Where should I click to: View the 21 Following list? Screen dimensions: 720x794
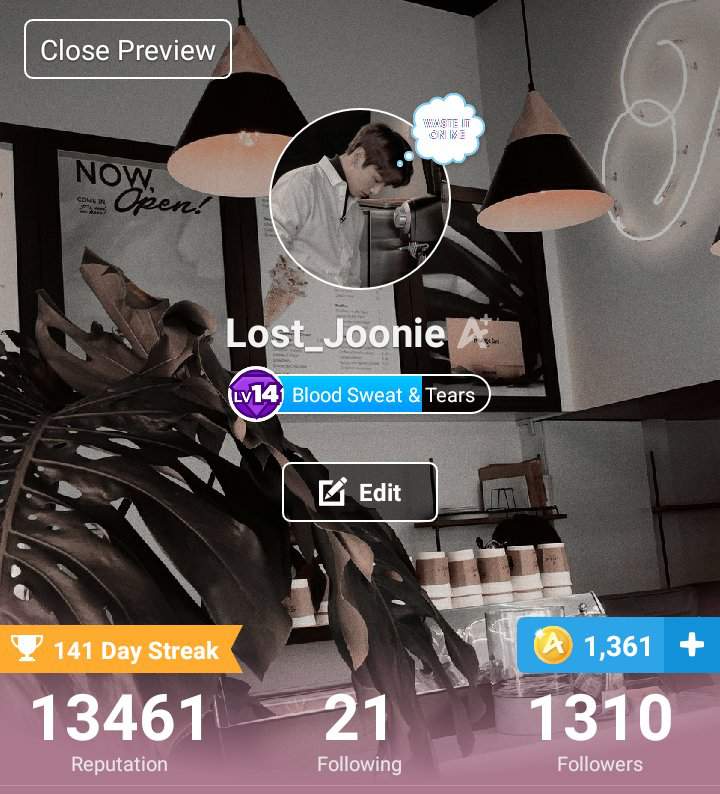tap(359, 732)
